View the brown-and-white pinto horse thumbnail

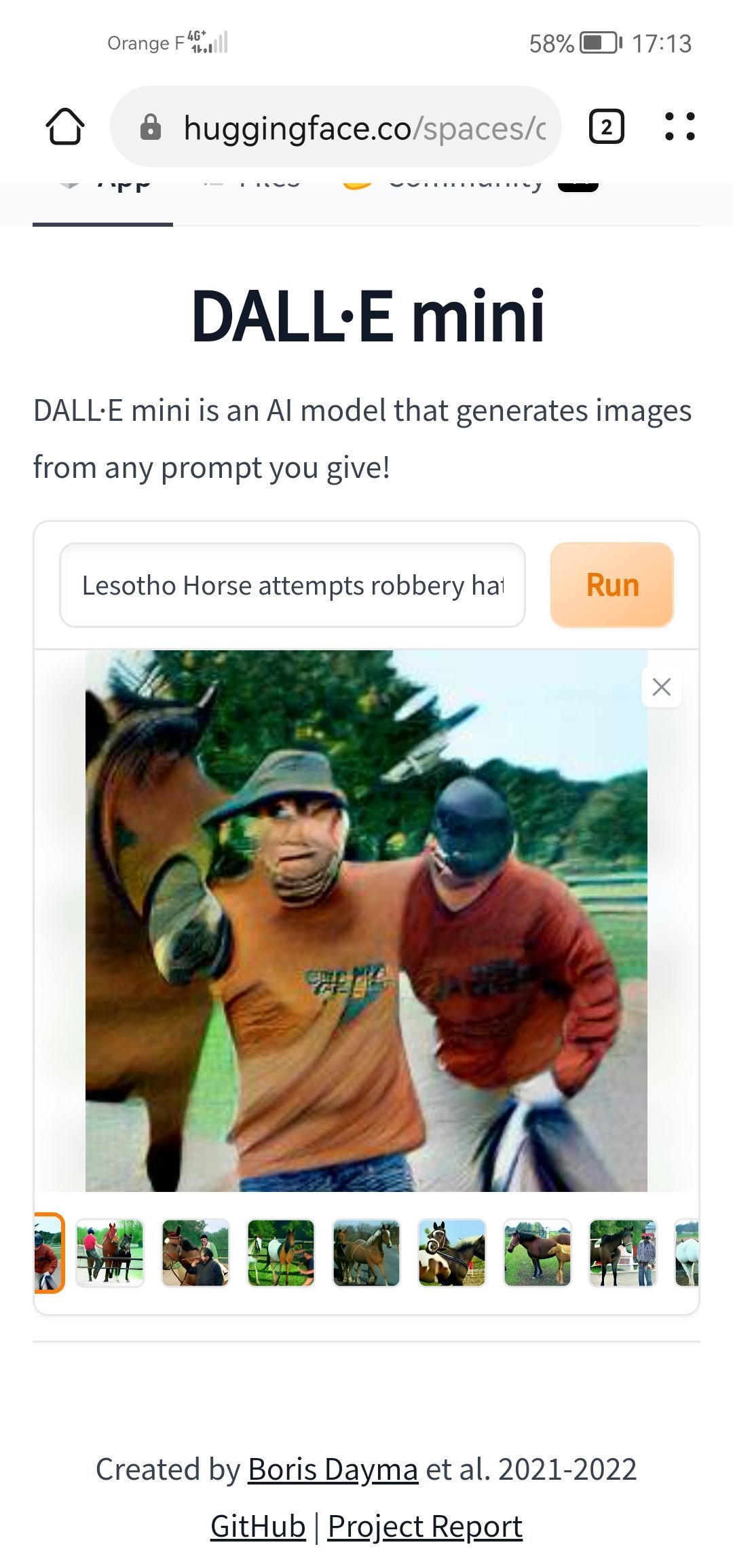tap(452, 1253)
